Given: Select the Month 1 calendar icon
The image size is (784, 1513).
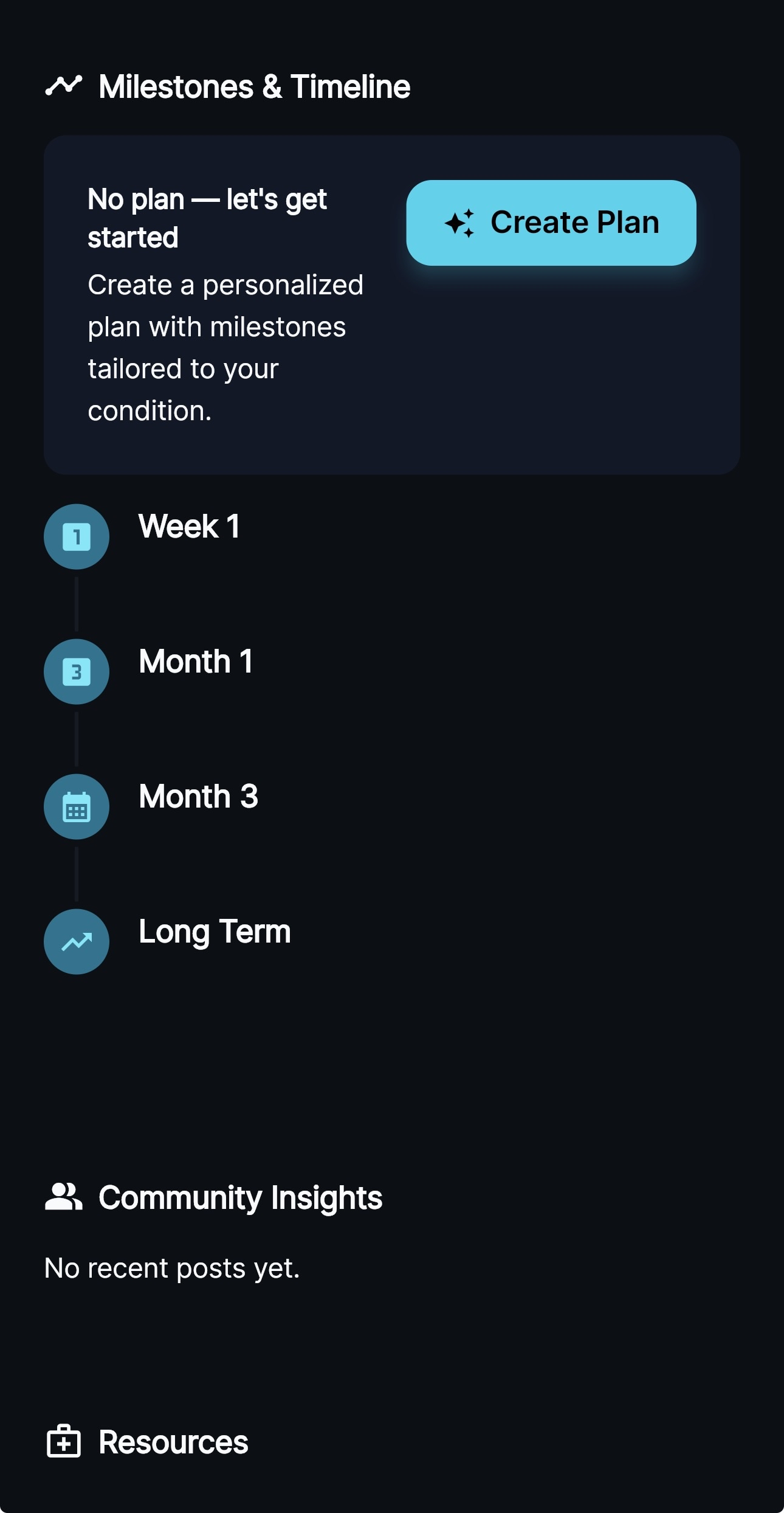Looking at the screenshot, I should pyautogui.click(x=76, y=671).
